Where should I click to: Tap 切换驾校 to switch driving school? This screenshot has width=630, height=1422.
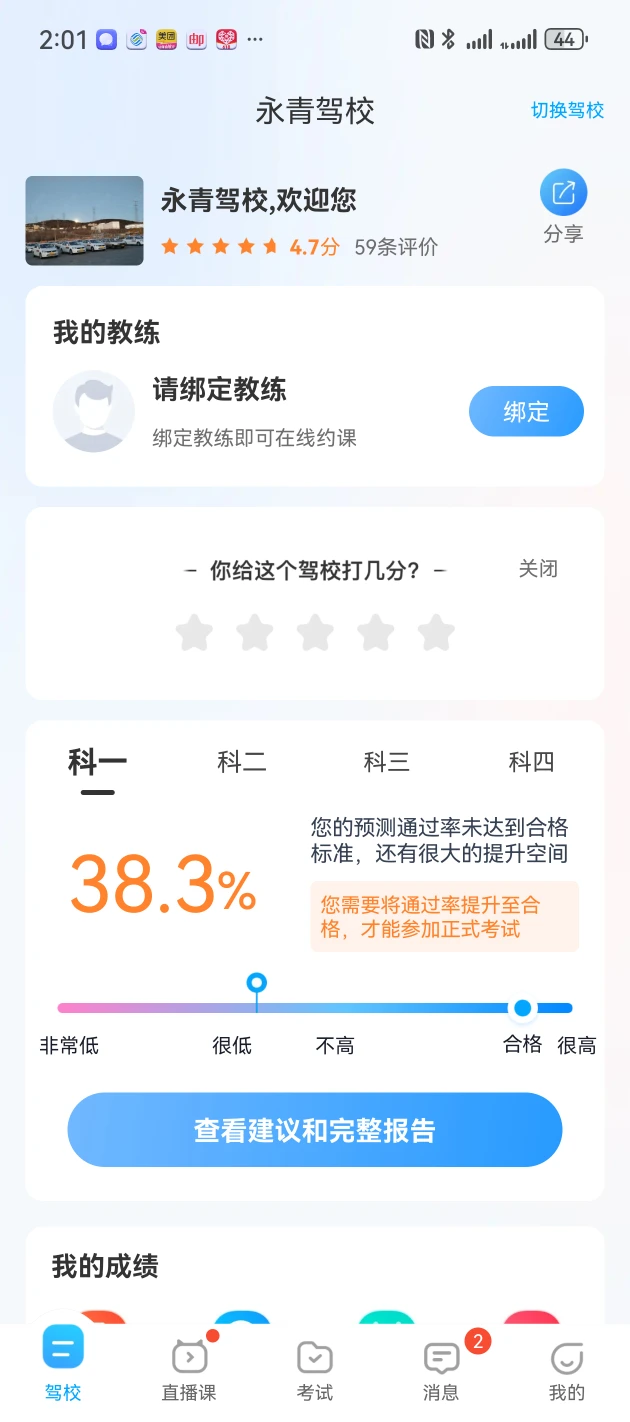click(x=567, y=110)
